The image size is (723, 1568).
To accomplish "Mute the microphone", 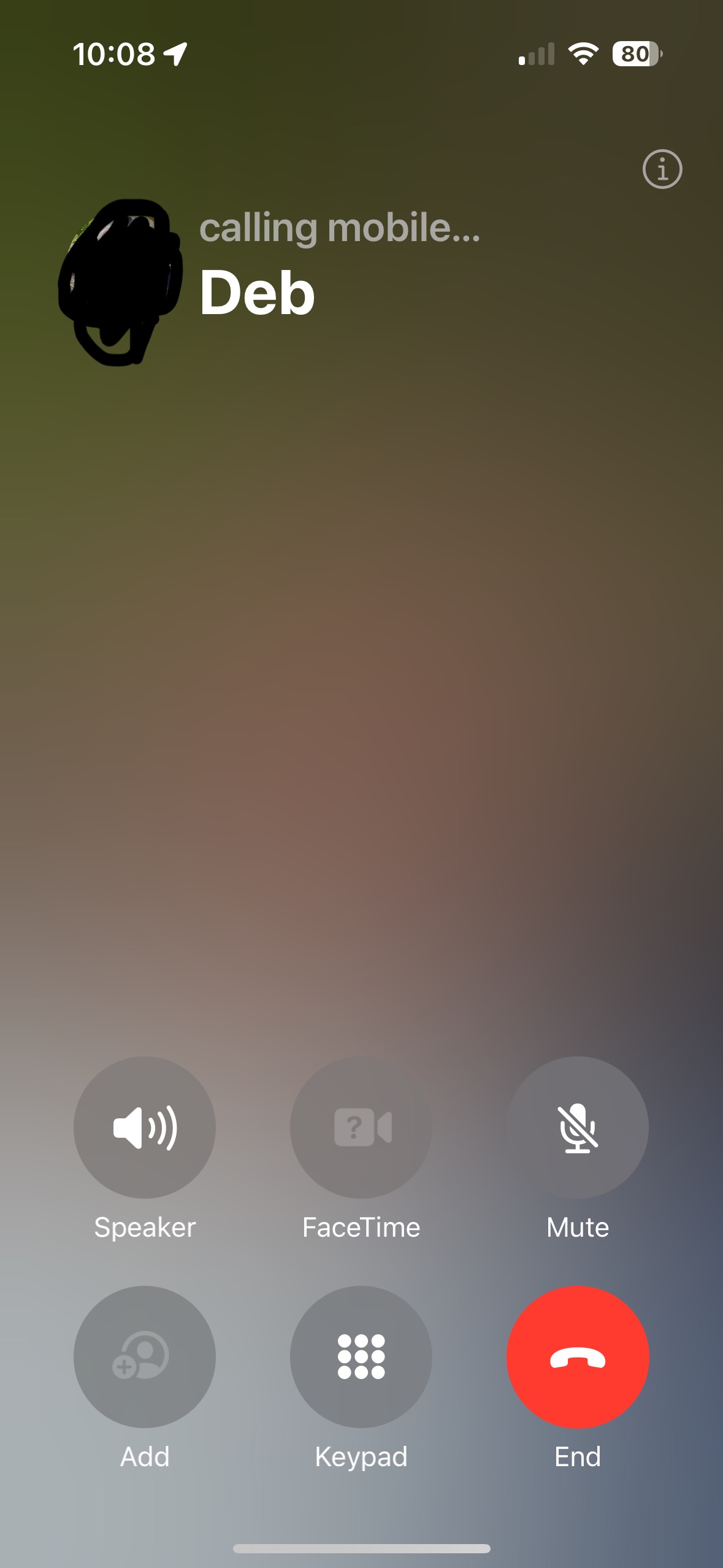I will (x=577, y=1127).
